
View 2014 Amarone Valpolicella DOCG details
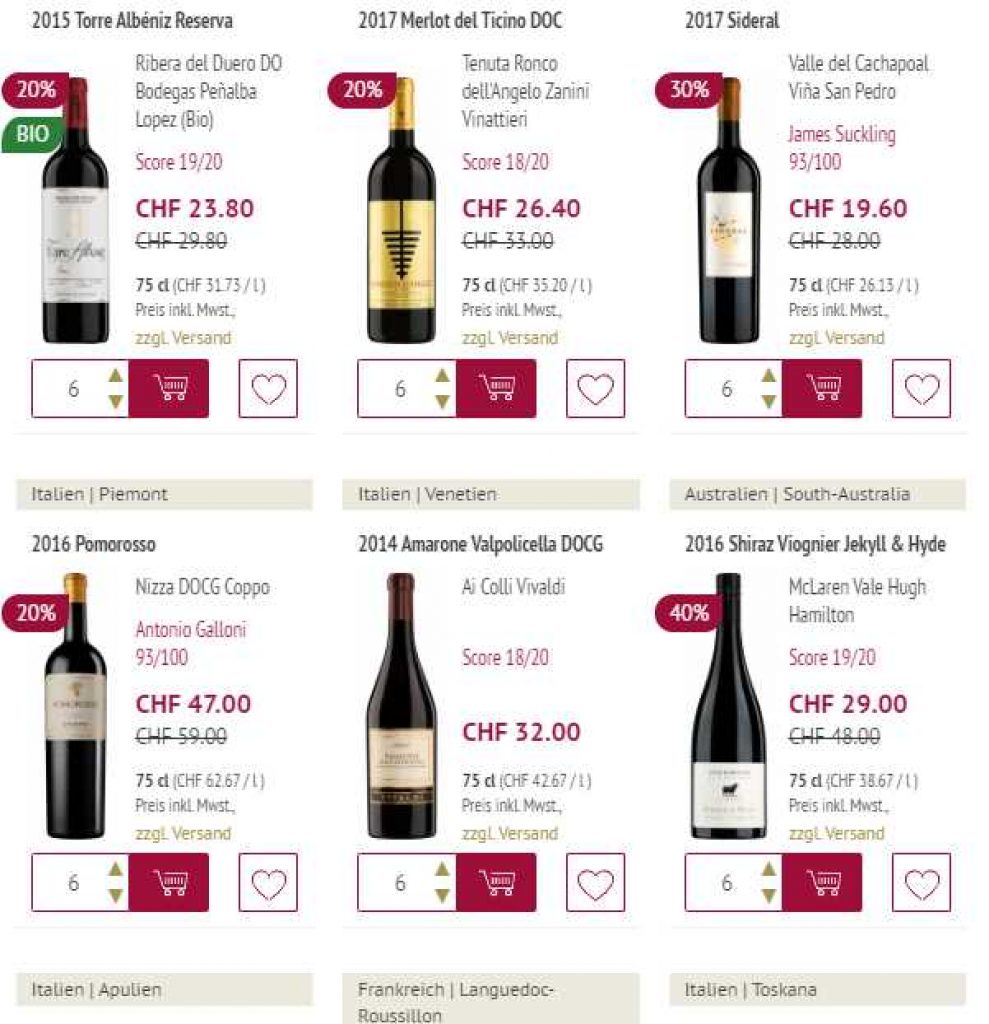point(480,544)
